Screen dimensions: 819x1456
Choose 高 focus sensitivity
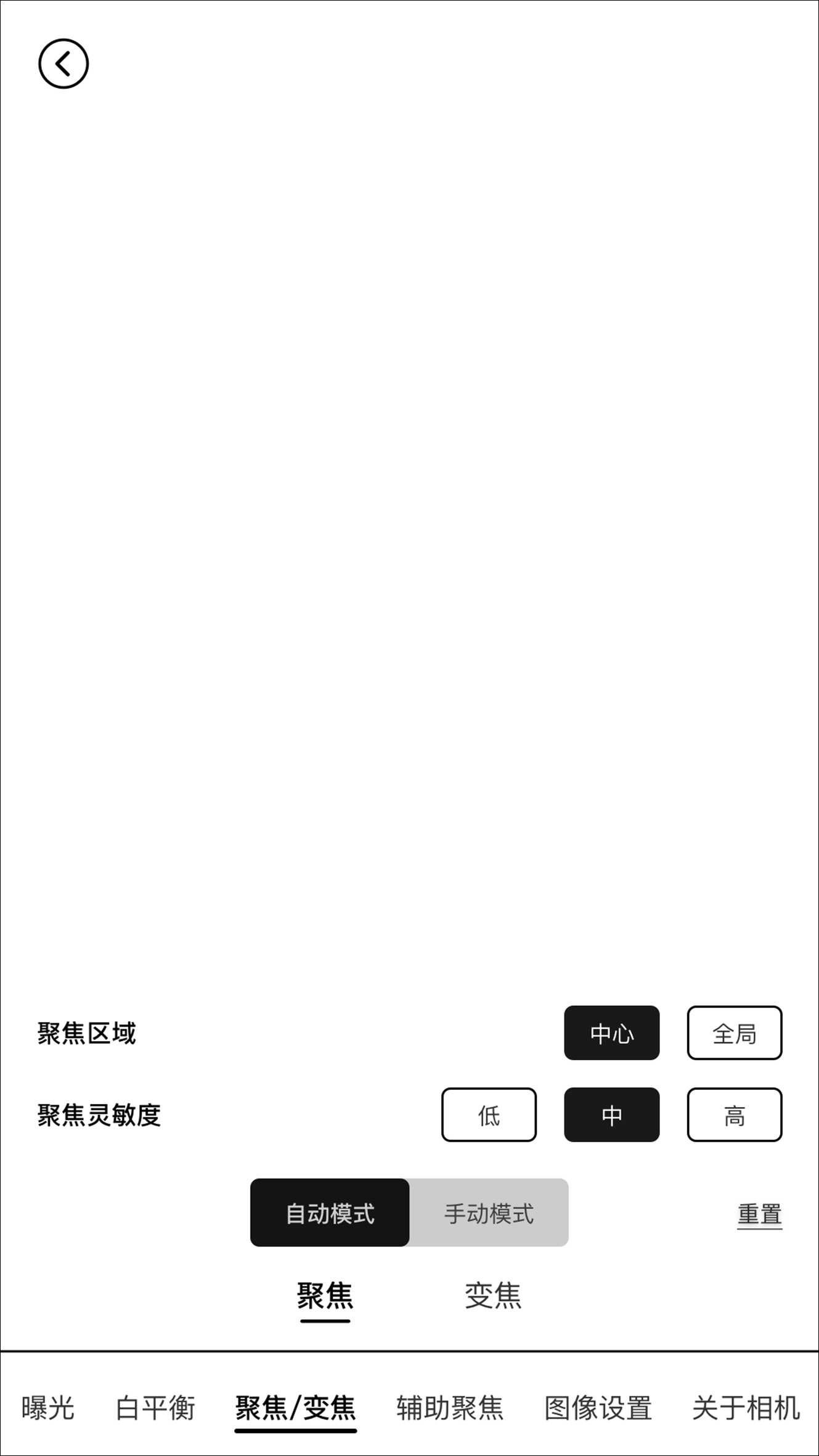tap(734, 1114)
